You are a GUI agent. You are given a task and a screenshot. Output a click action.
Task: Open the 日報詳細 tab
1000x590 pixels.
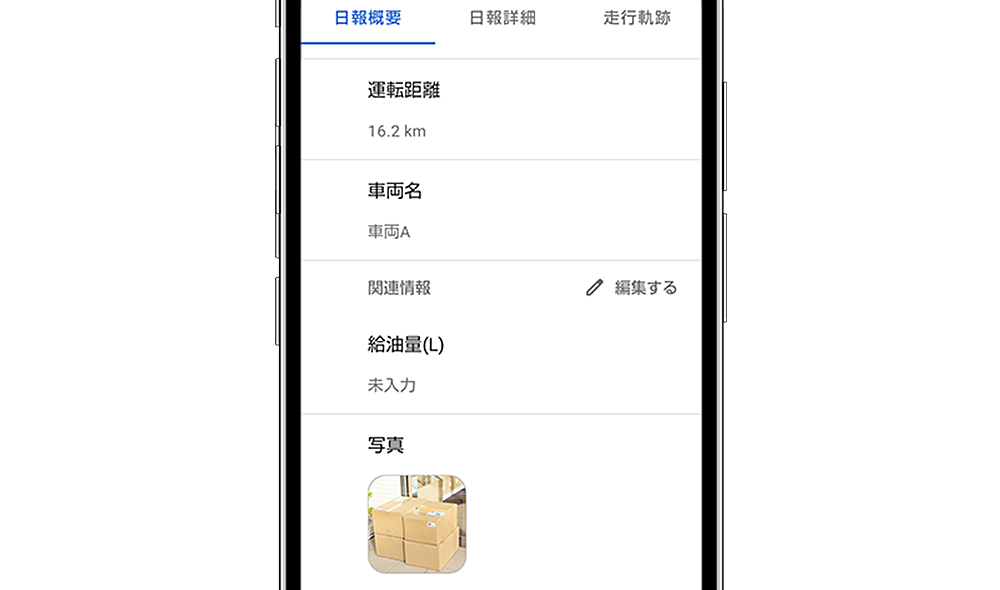(x=502, y=18)
